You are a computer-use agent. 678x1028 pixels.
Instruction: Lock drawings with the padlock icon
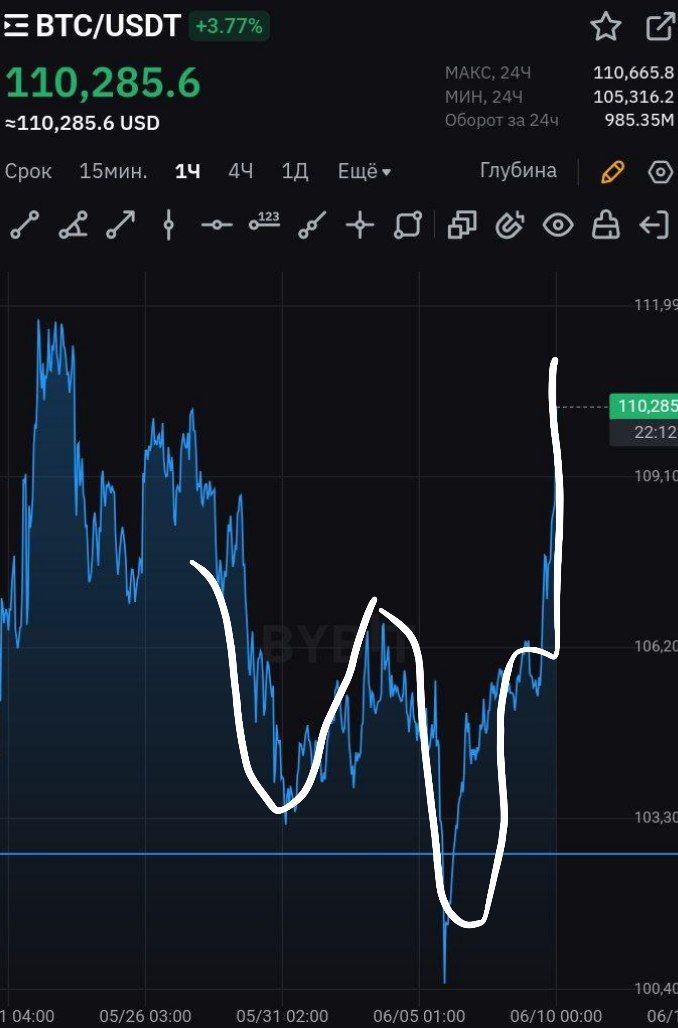(606, 226)
